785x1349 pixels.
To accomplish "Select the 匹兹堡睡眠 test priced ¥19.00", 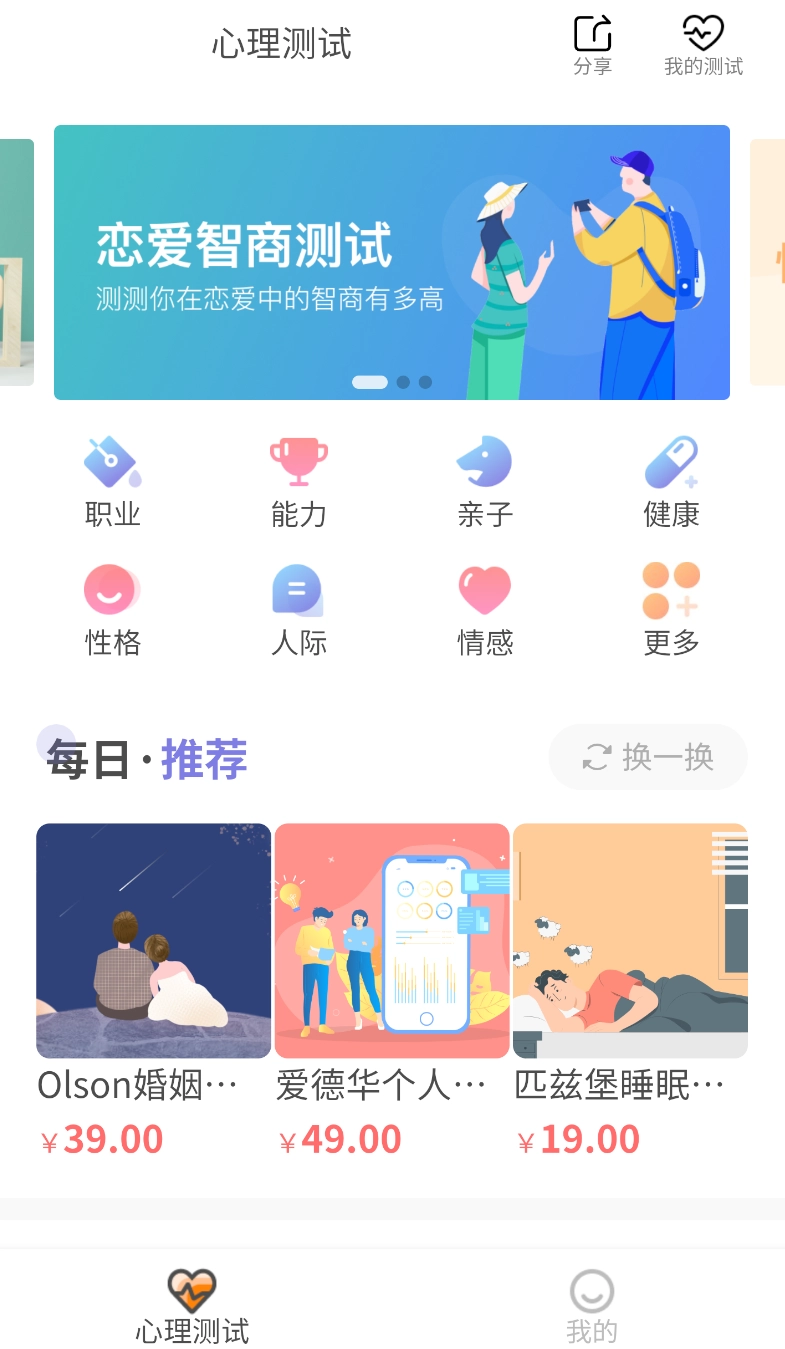I will pyautogui.click(x=630, y=940).
